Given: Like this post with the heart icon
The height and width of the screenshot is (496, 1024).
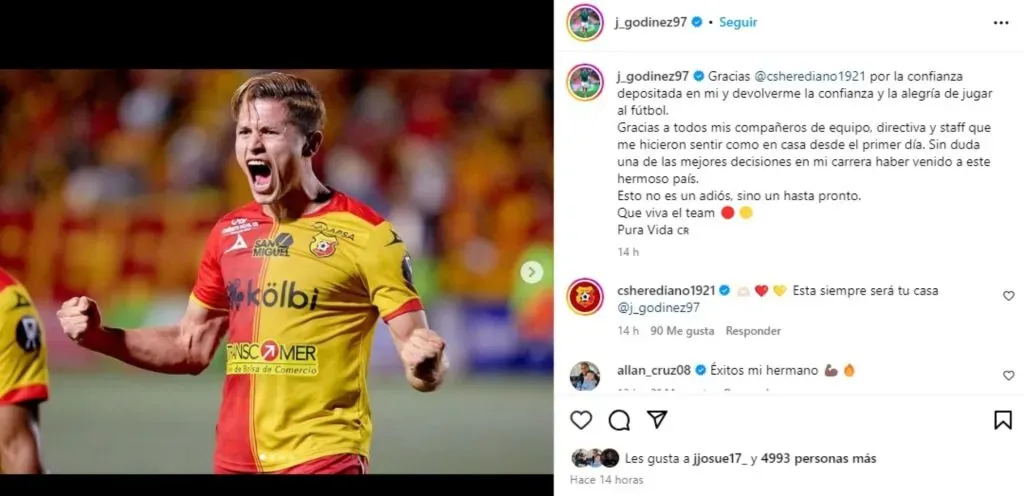Looking at the screenshot, I should pos(581,420).
